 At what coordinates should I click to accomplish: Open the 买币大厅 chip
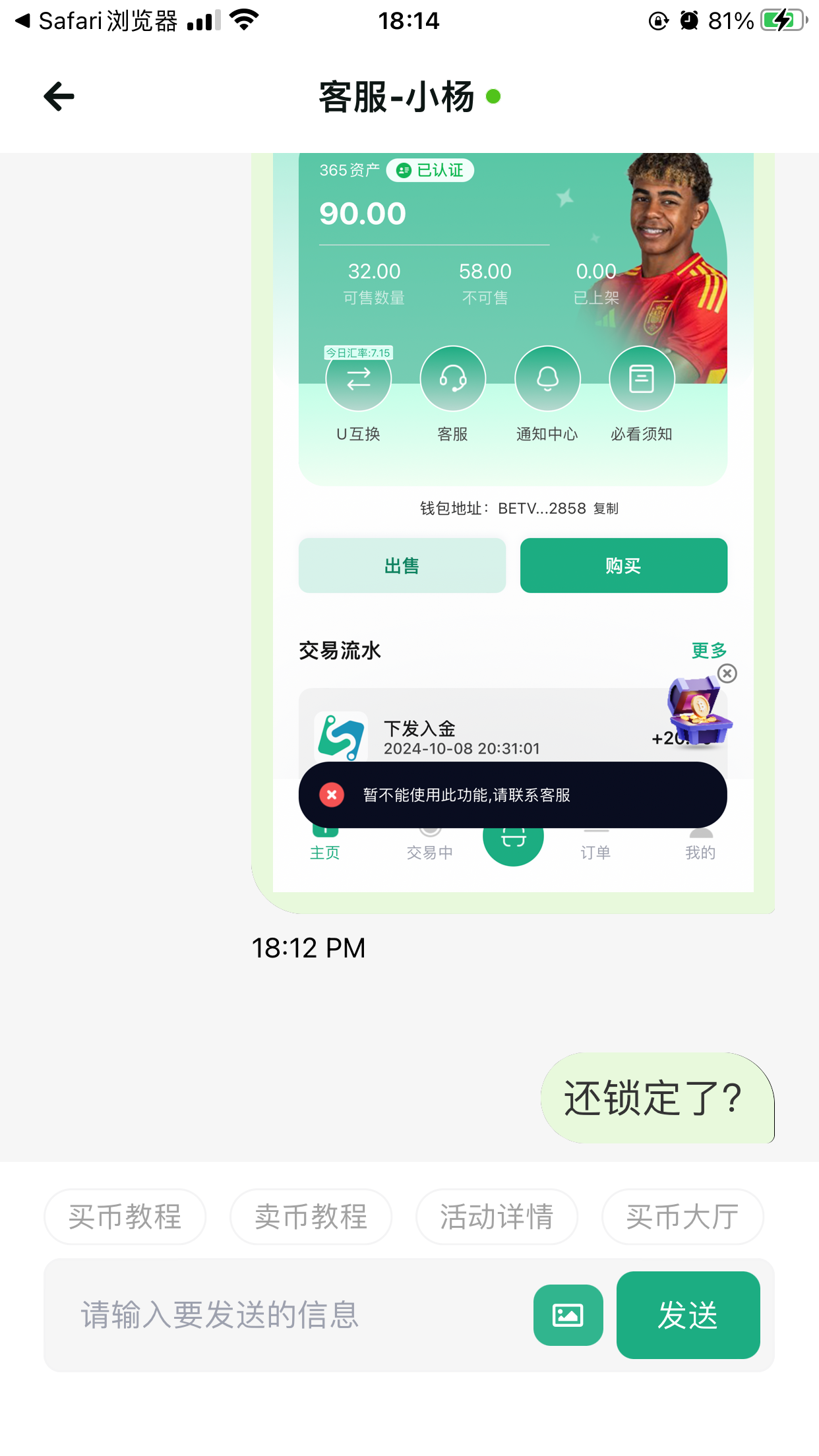(682, 1217)
